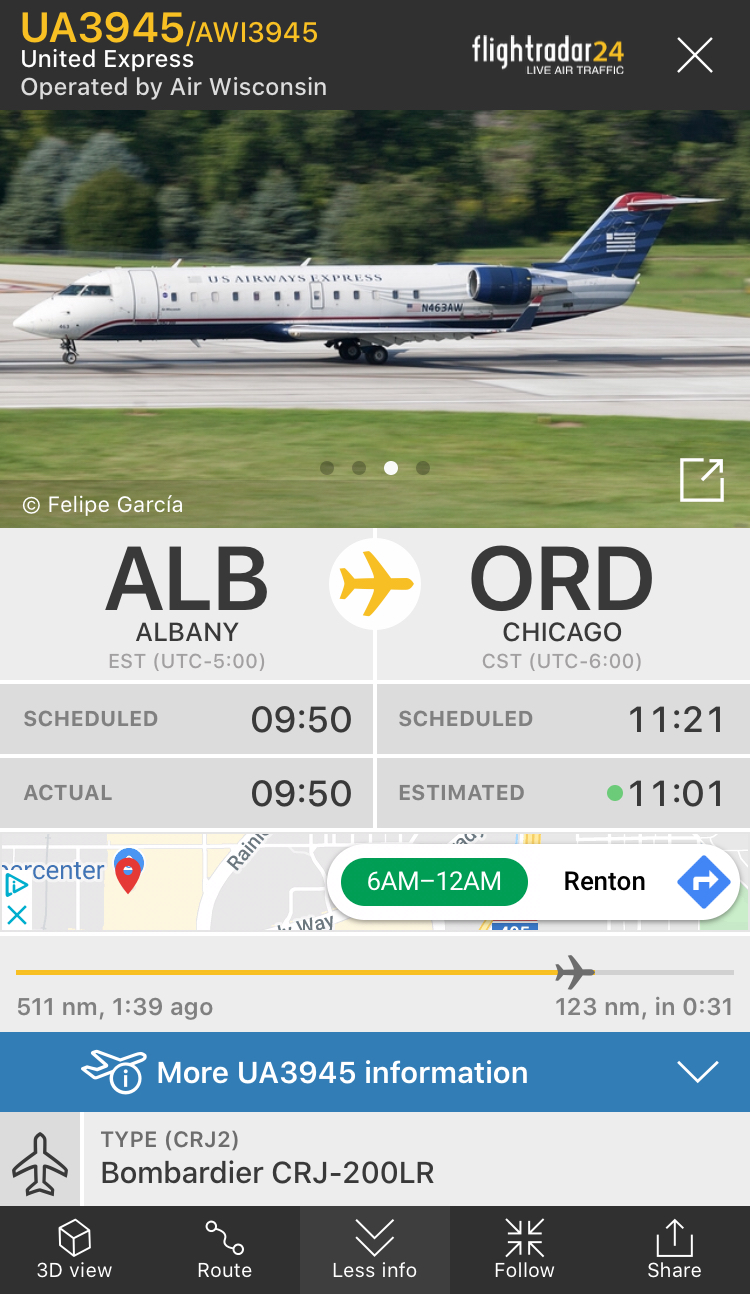
Task: Collapse details with Less info
Action: pyautogui.click(x=375, y=1250)
